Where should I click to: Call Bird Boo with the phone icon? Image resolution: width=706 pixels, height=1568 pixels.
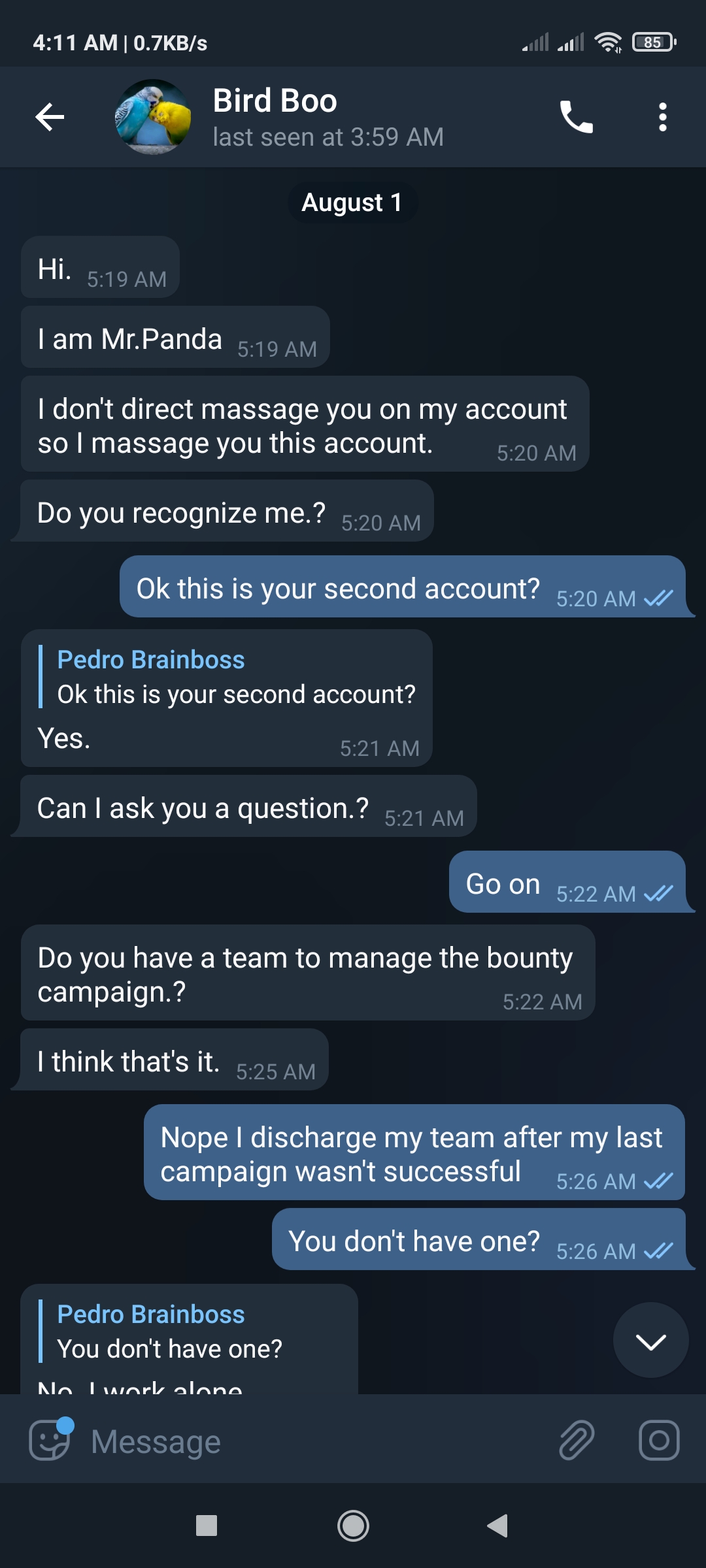(x=576, y=118)
